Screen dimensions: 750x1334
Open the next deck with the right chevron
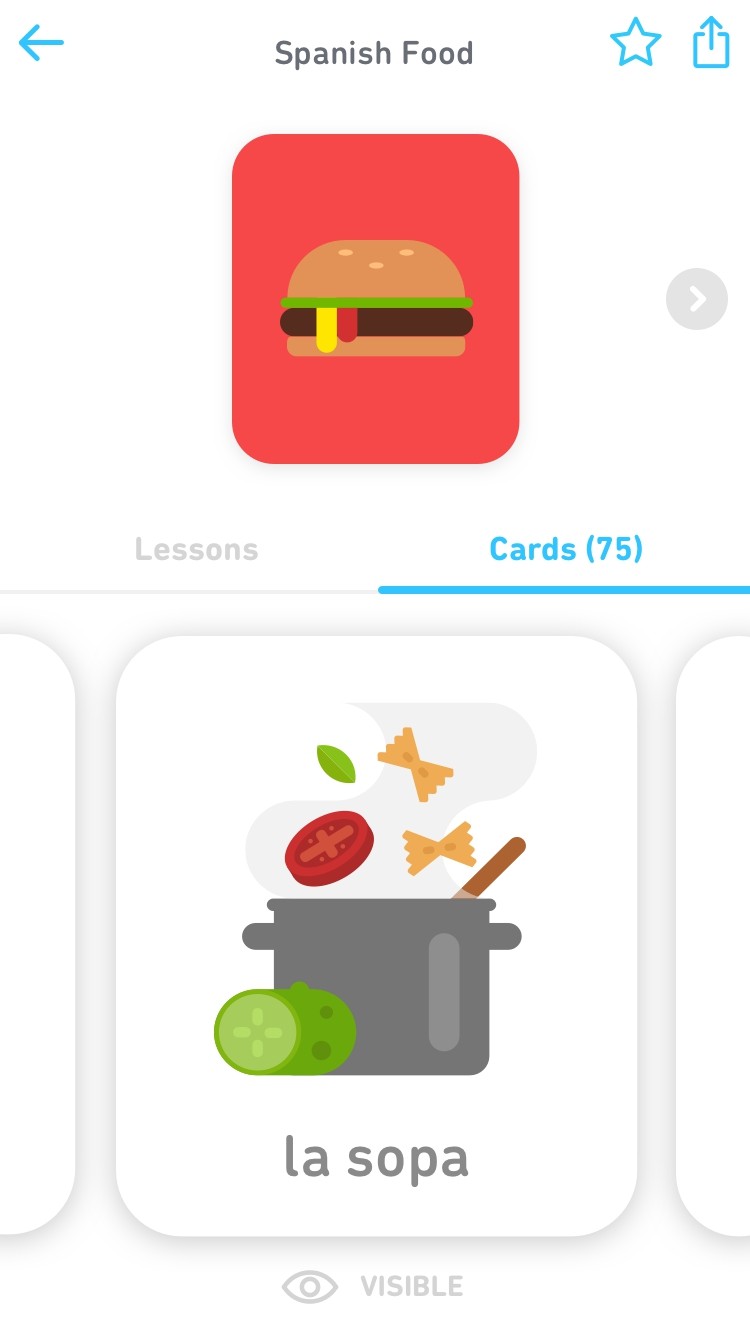pyautogui.click(x=696, y=299)
